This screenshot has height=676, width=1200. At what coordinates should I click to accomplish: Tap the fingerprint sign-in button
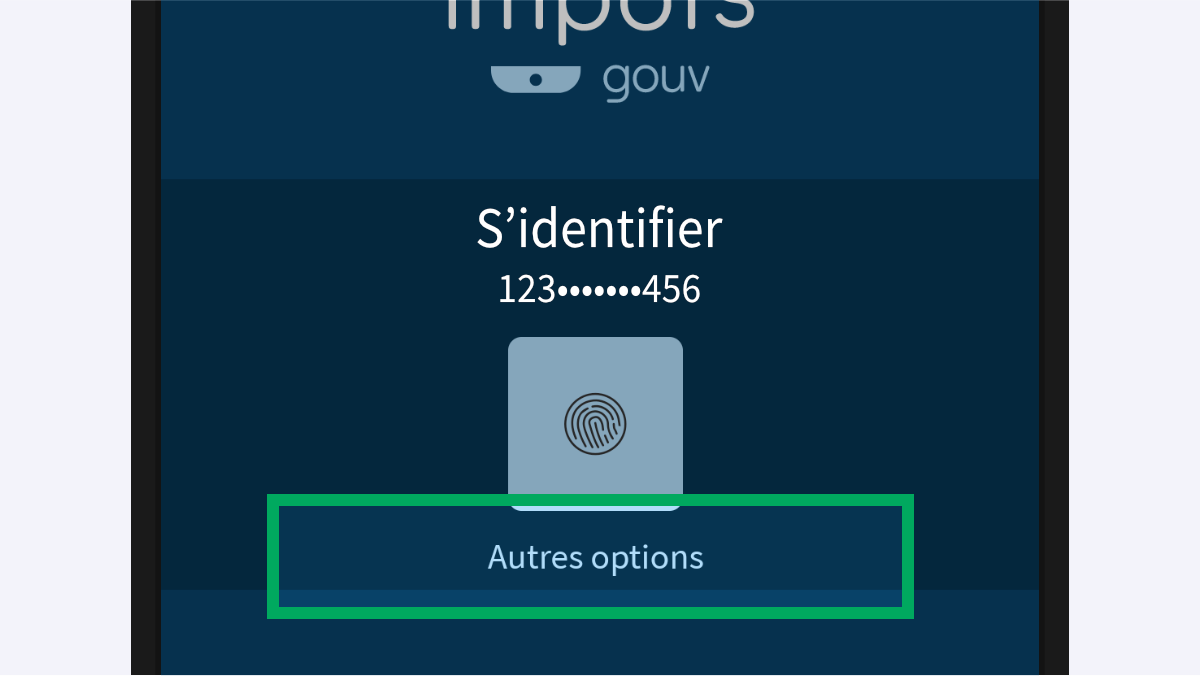(x=595, y=421)
